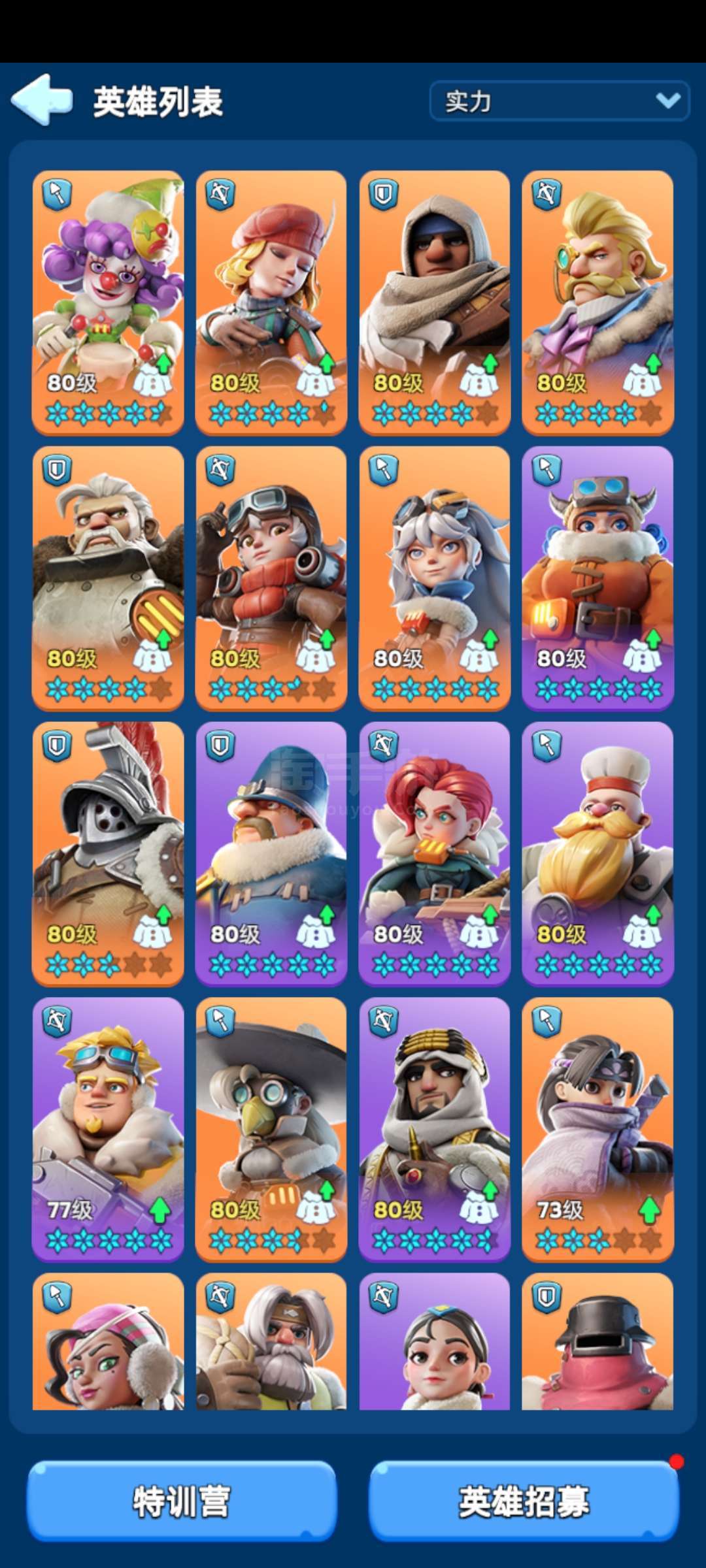The width and height of the screenshot is (706, 1568).
Task: Open 英雄招募 hero recruitment
Action: click(524, 1501)
